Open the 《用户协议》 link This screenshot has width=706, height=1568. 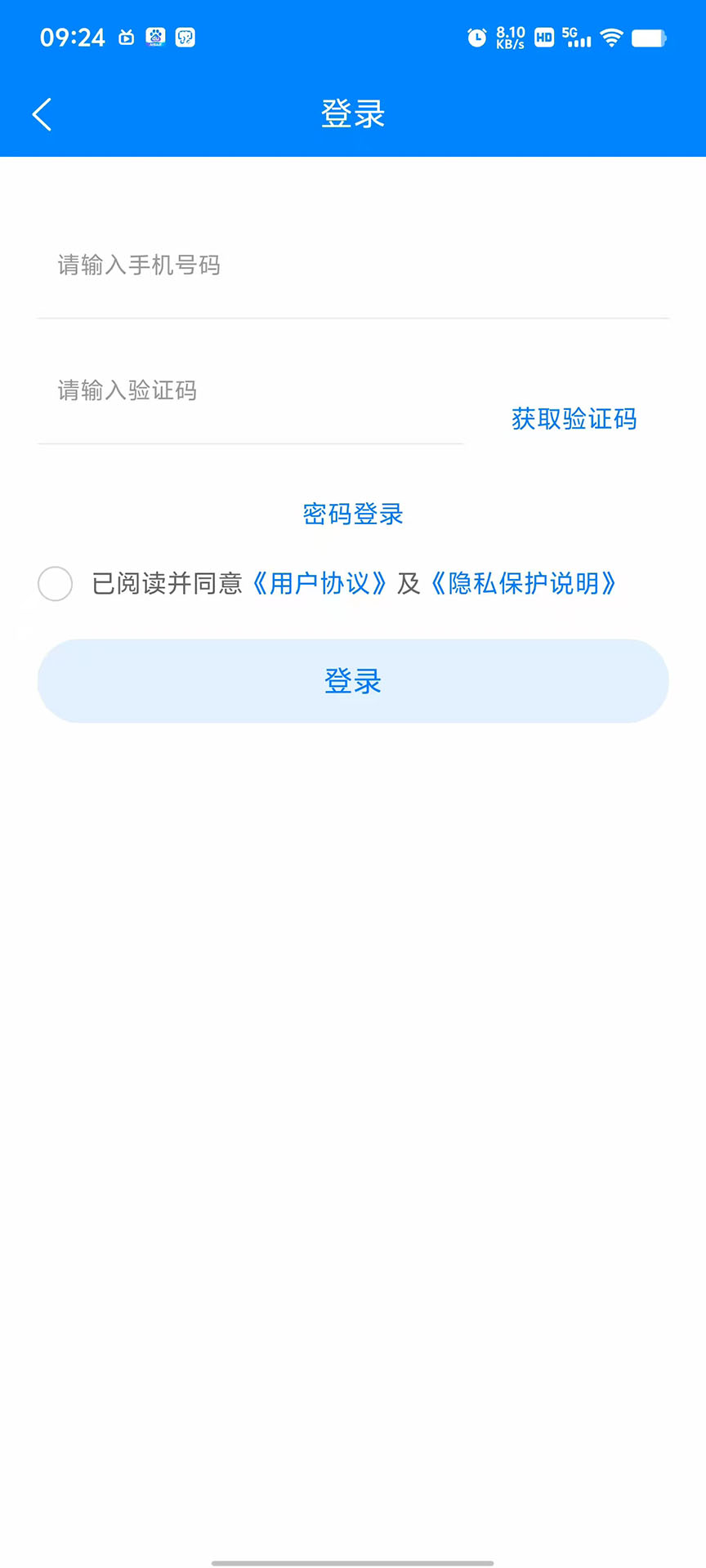pos(319,584)
